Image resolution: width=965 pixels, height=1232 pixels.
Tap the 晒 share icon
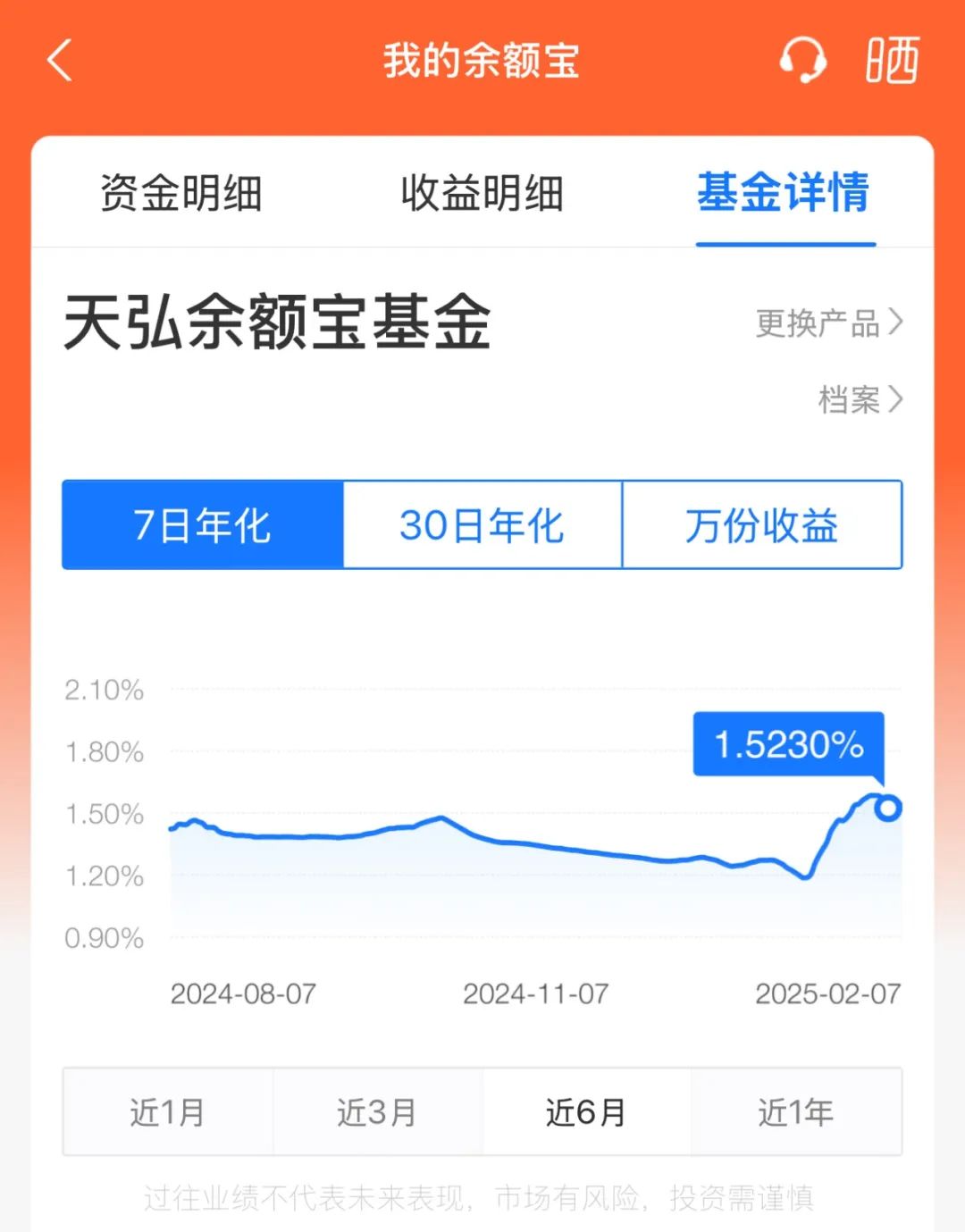click(x=892, y=61)
